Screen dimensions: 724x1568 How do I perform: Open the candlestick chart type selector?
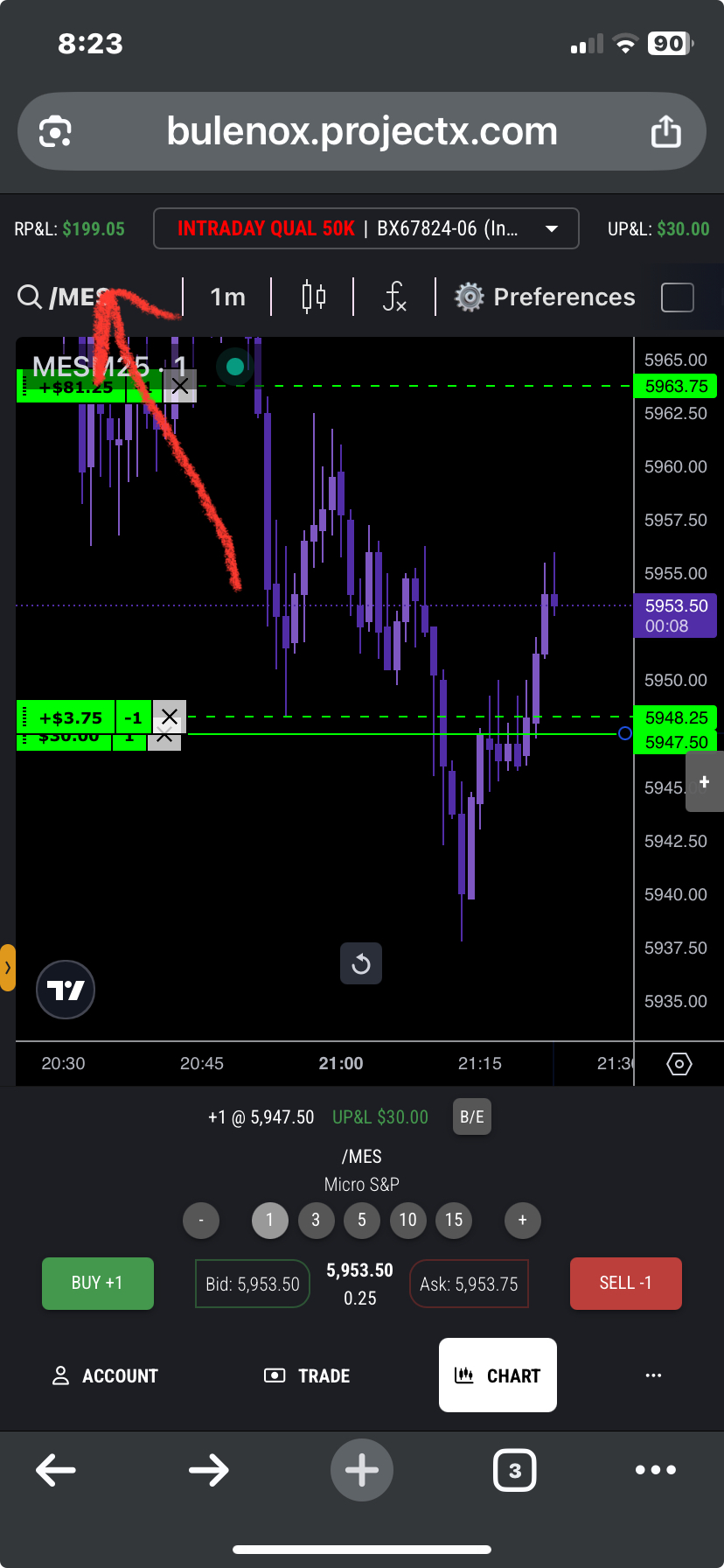coord(313,297)
